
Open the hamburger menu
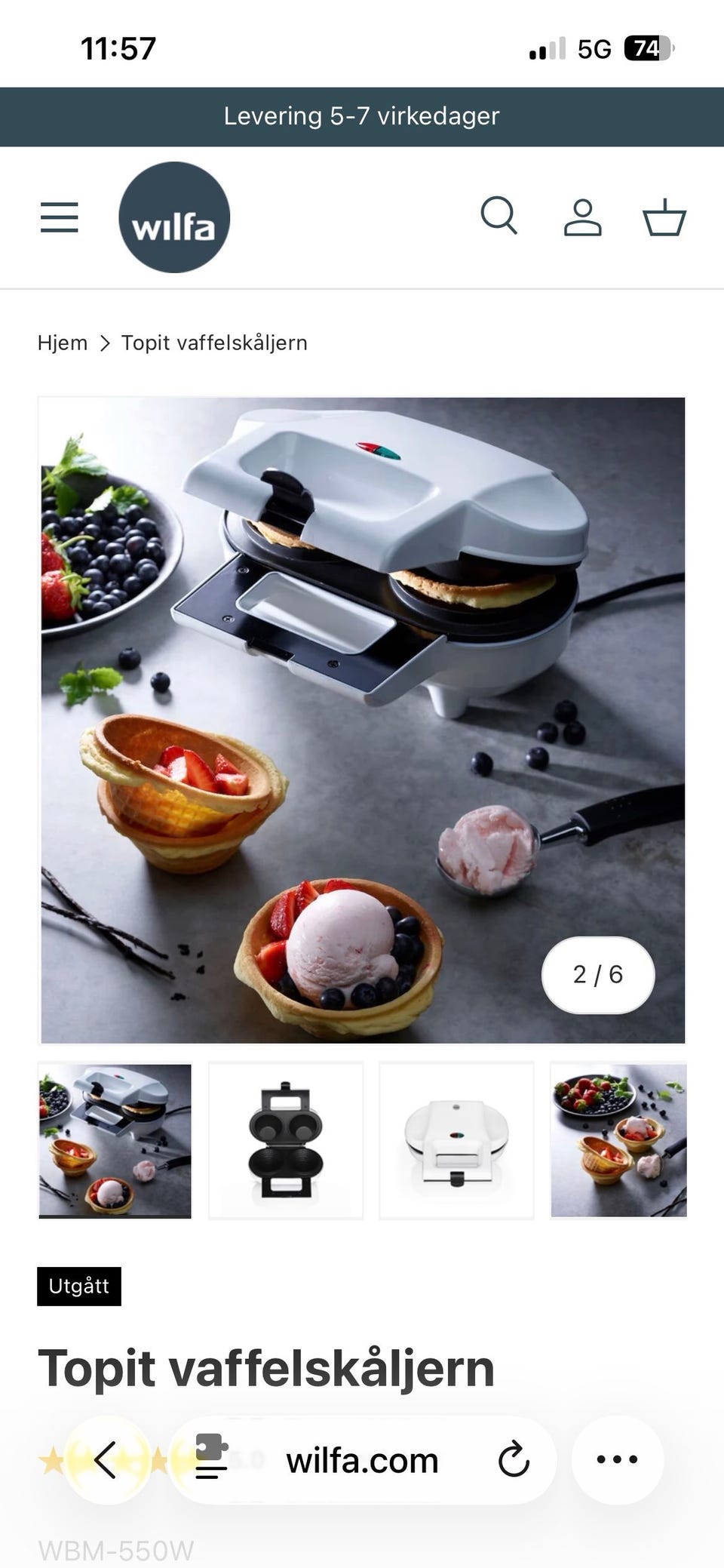coord(59,217)
